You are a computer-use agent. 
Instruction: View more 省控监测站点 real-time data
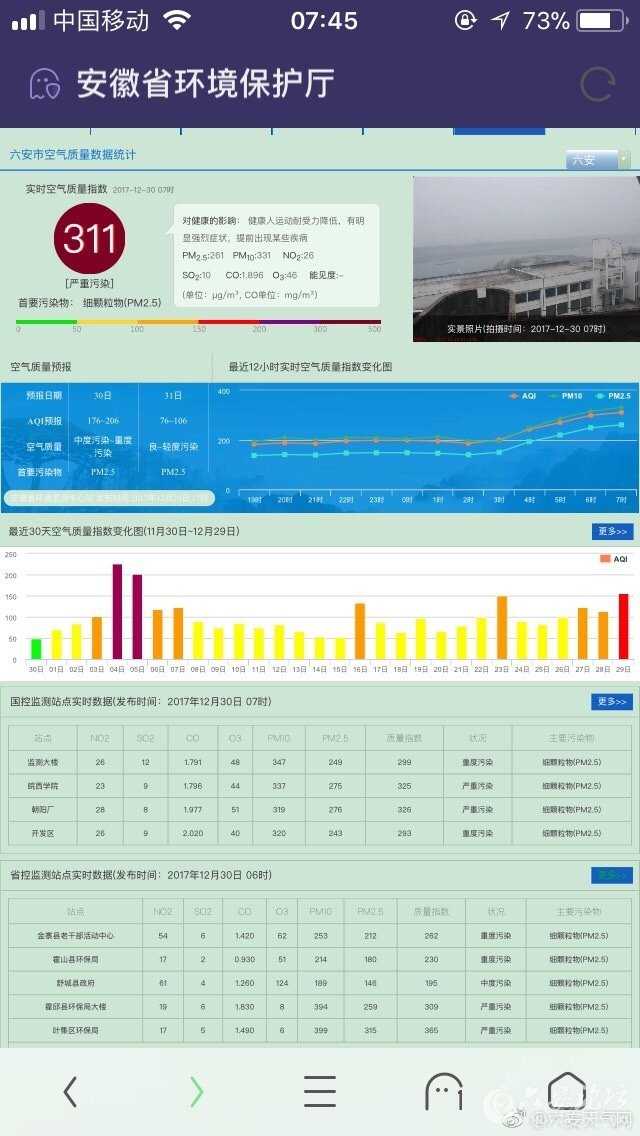click(611, 875)
